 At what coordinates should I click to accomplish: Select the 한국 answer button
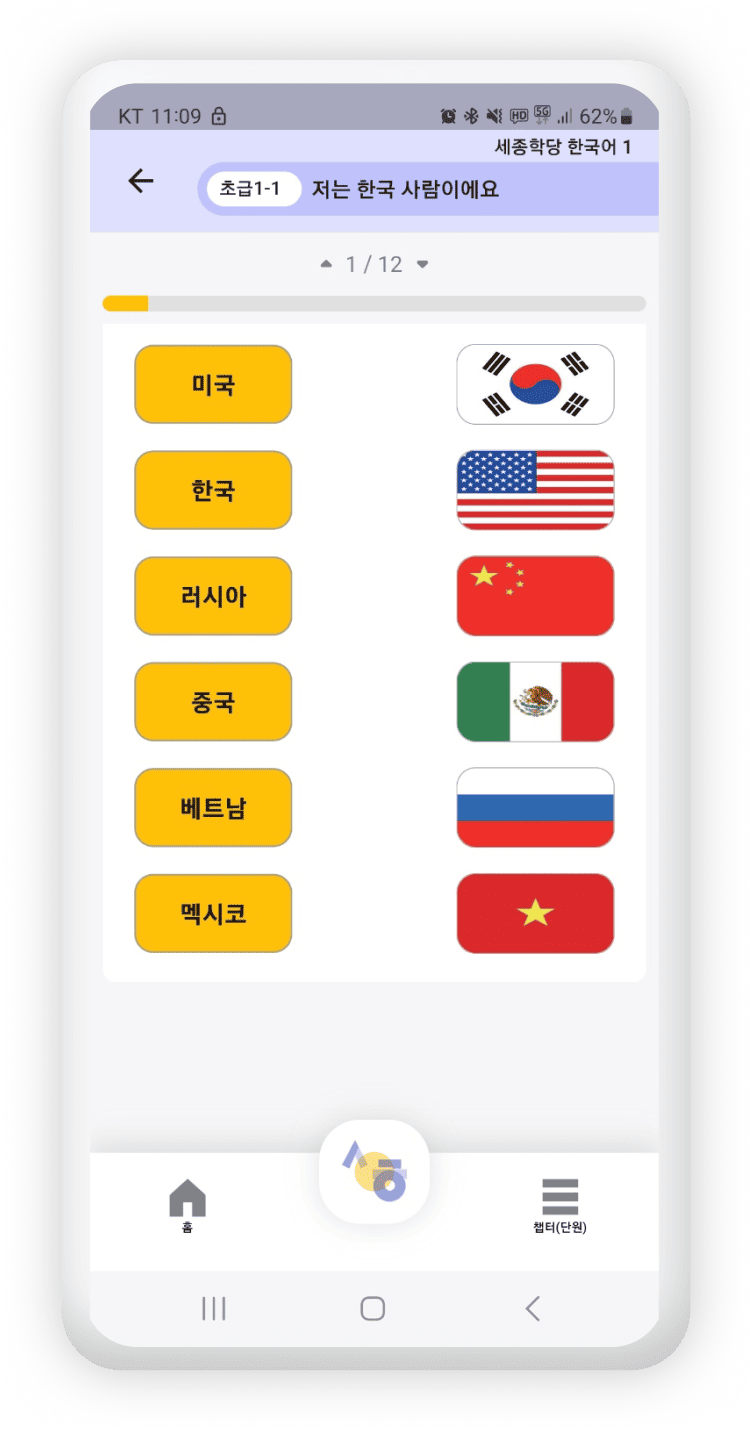tap(213, 490)
